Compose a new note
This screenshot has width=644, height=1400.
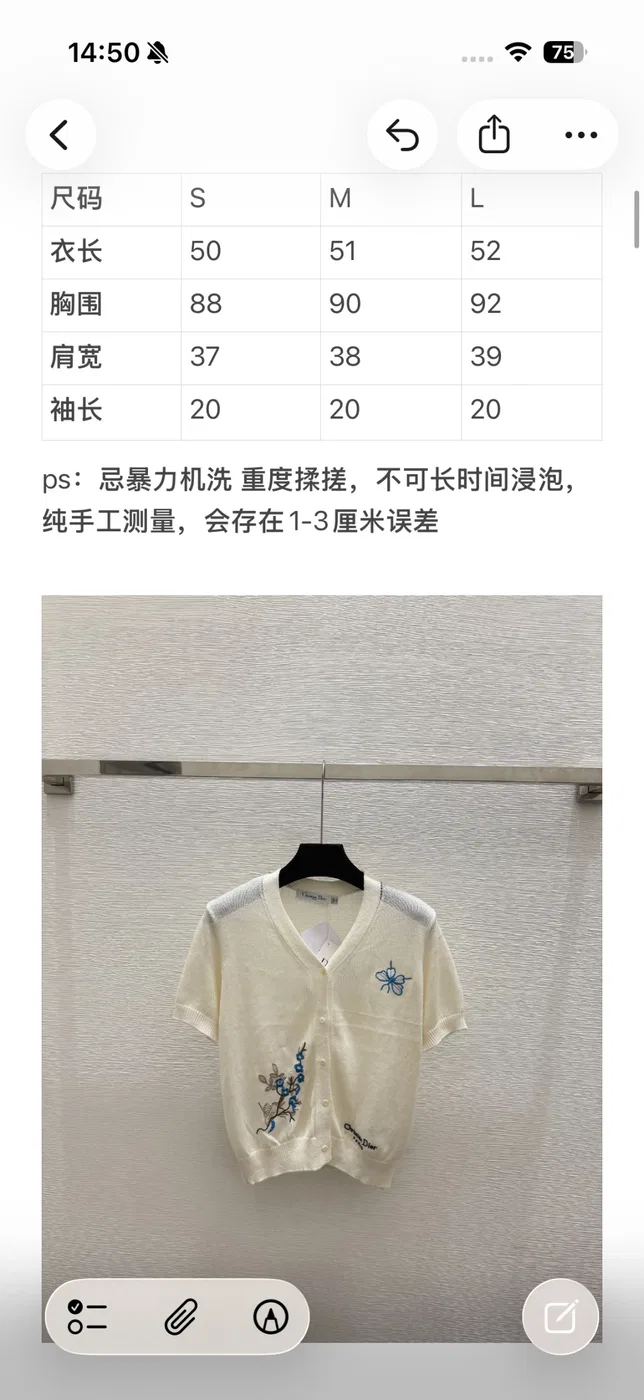(561, 1317)
